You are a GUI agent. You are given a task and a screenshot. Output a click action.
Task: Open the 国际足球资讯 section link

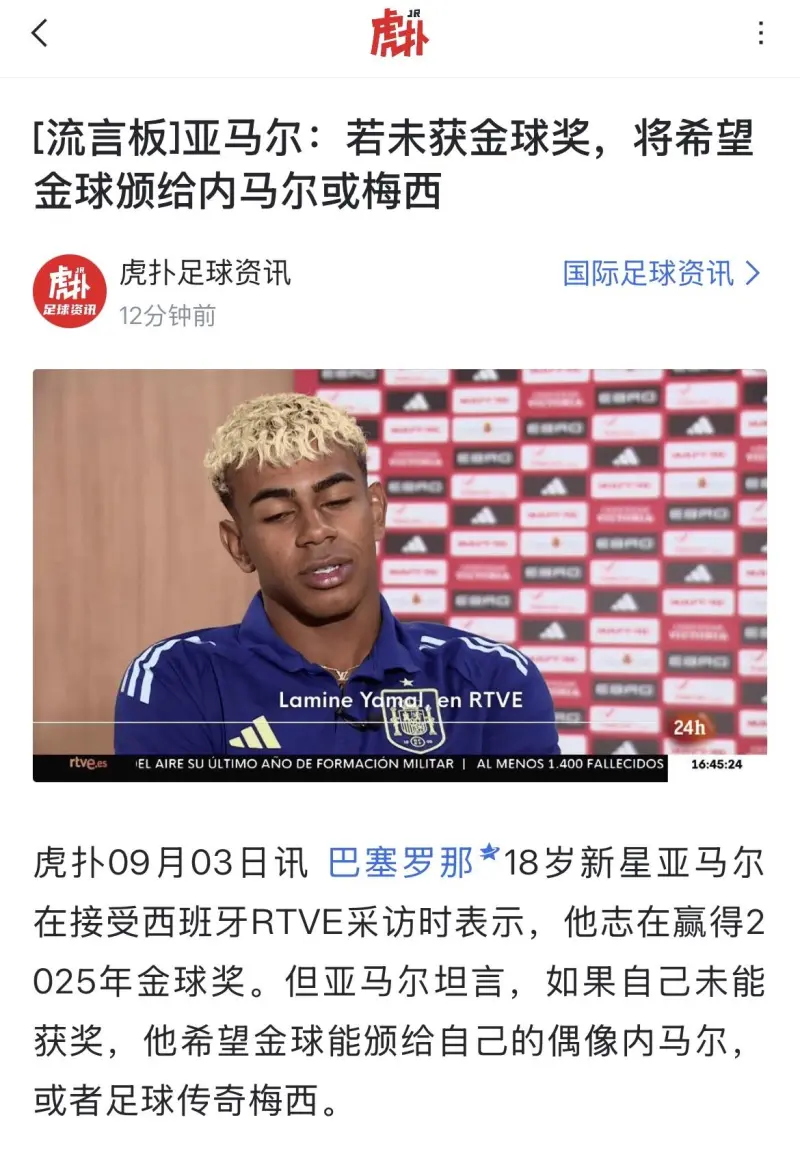point(662,273)
